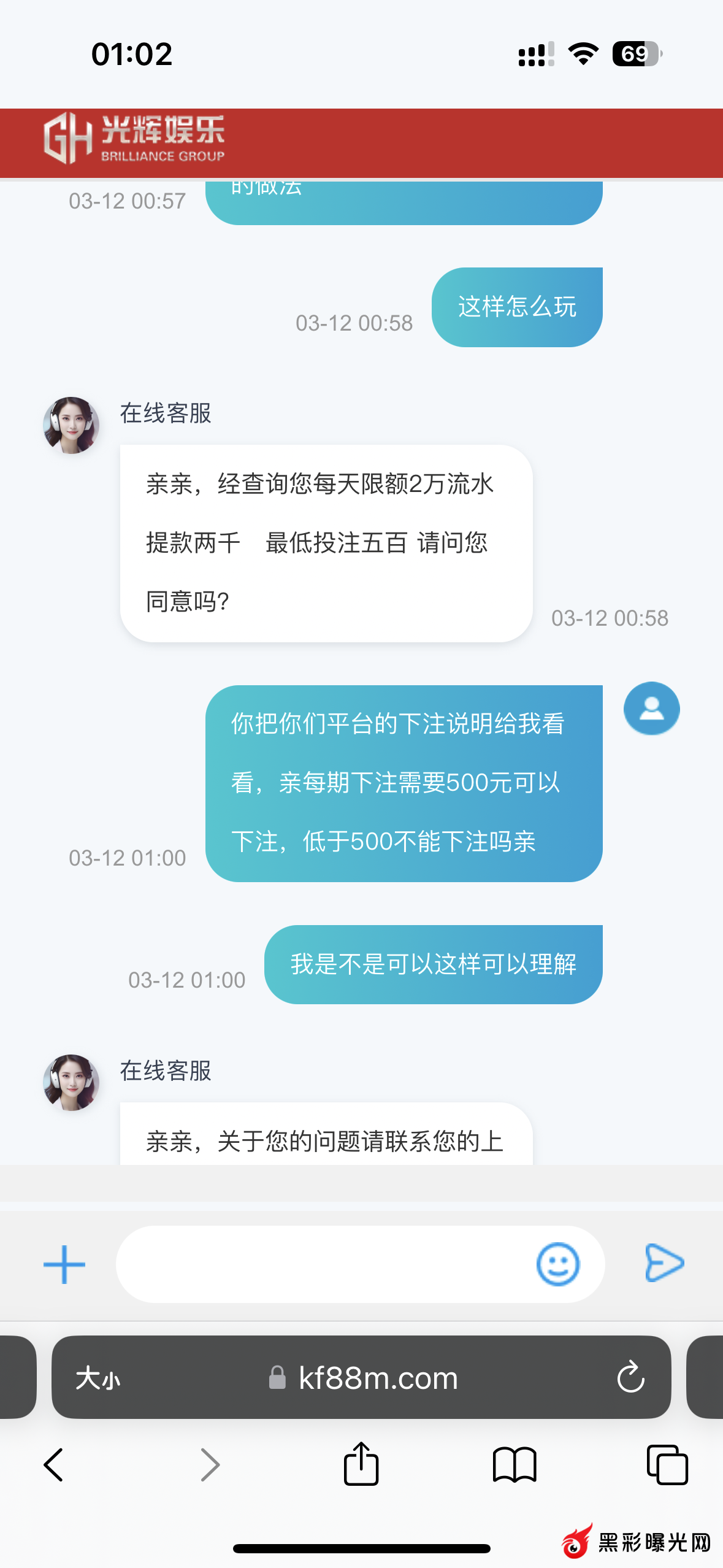Focus the chat message input field
This screenshot has height=1568, width=723.
click(x=325, y=1264)
